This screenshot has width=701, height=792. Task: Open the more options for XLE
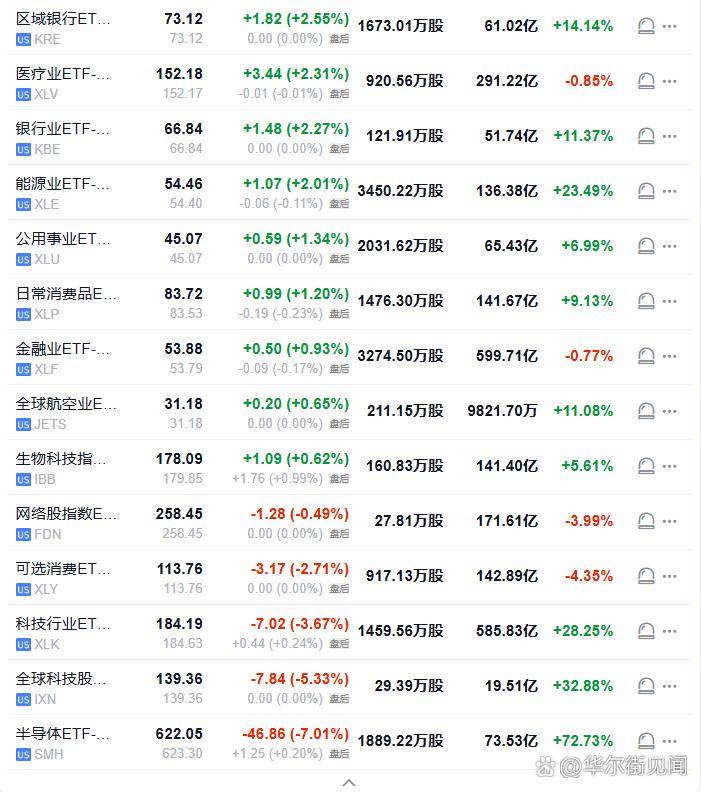pyautogui.click(x=670, y=191)
